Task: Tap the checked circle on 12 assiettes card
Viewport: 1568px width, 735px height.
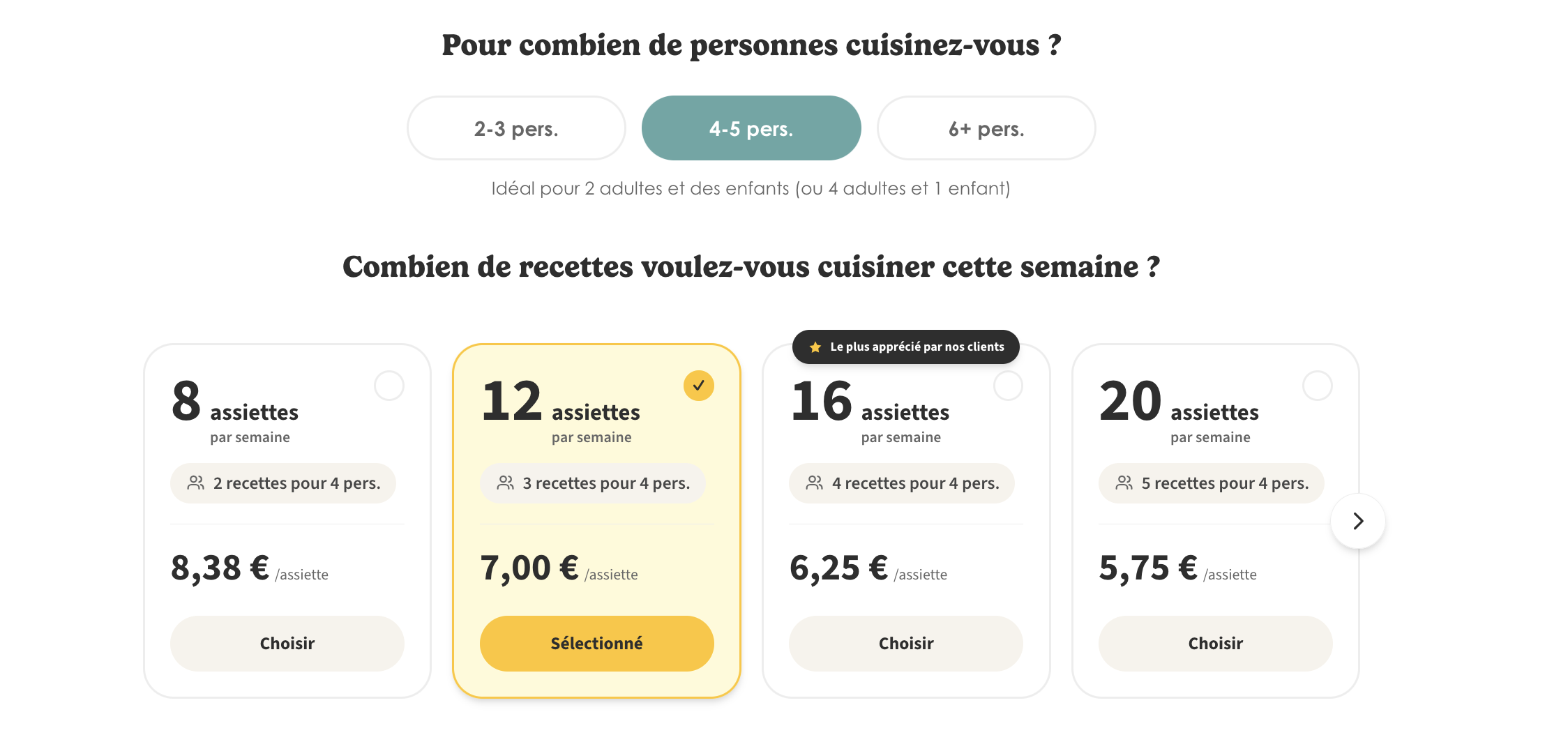Action: [x=699, y=386]
